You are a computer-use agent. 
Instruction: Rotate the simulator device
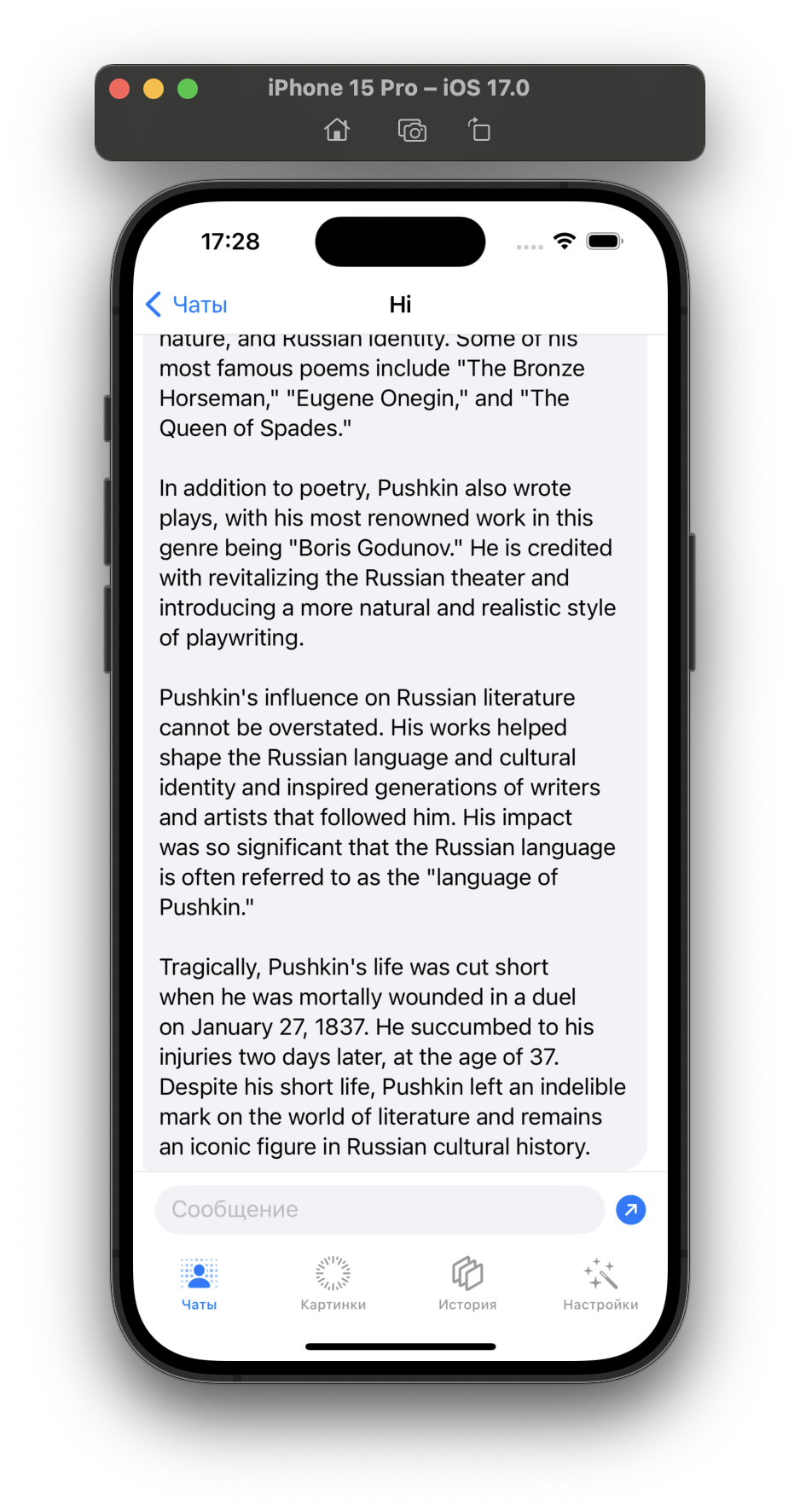click(x=479, y=131)
